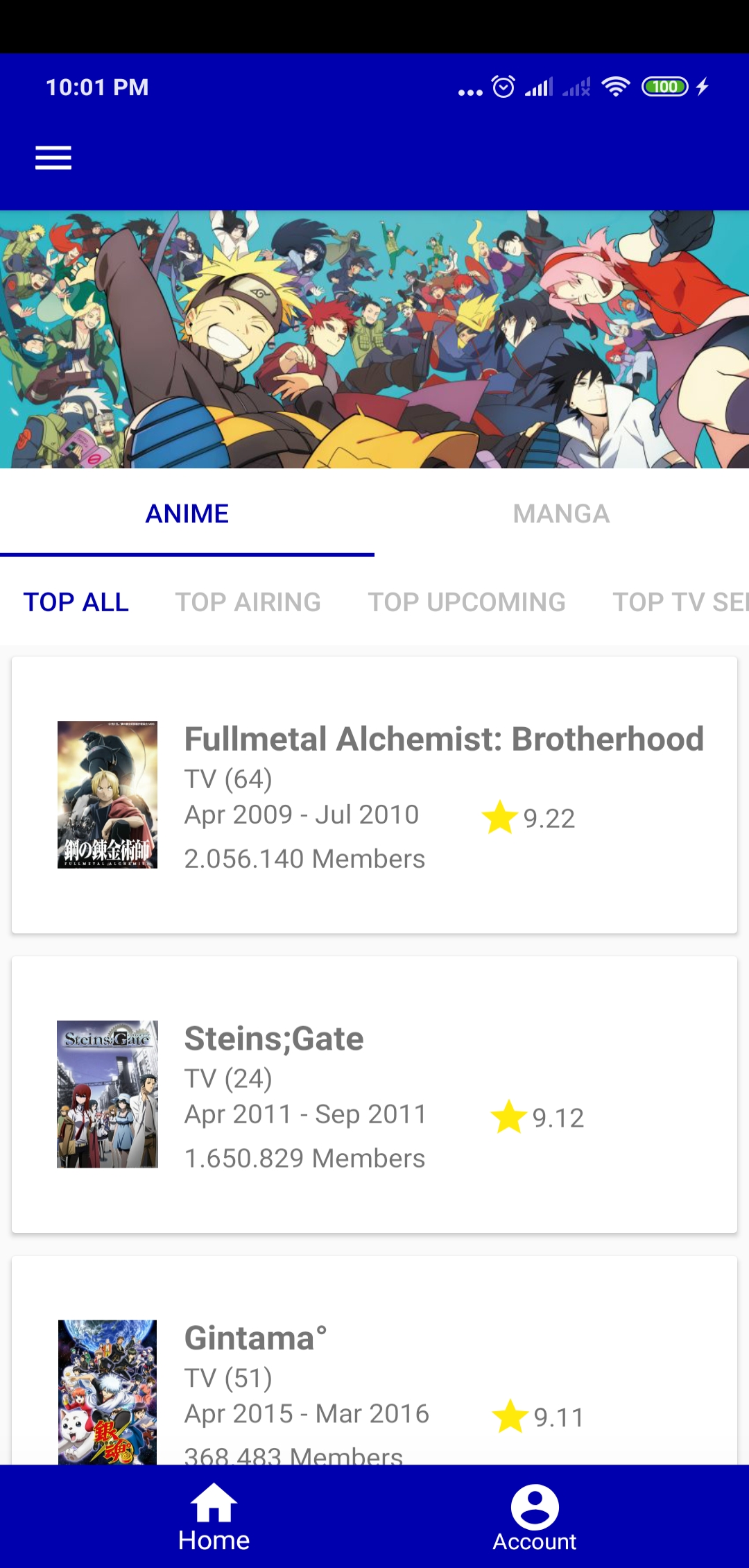
Task: View the Top Upcoming list
Action: coord(467,602)
